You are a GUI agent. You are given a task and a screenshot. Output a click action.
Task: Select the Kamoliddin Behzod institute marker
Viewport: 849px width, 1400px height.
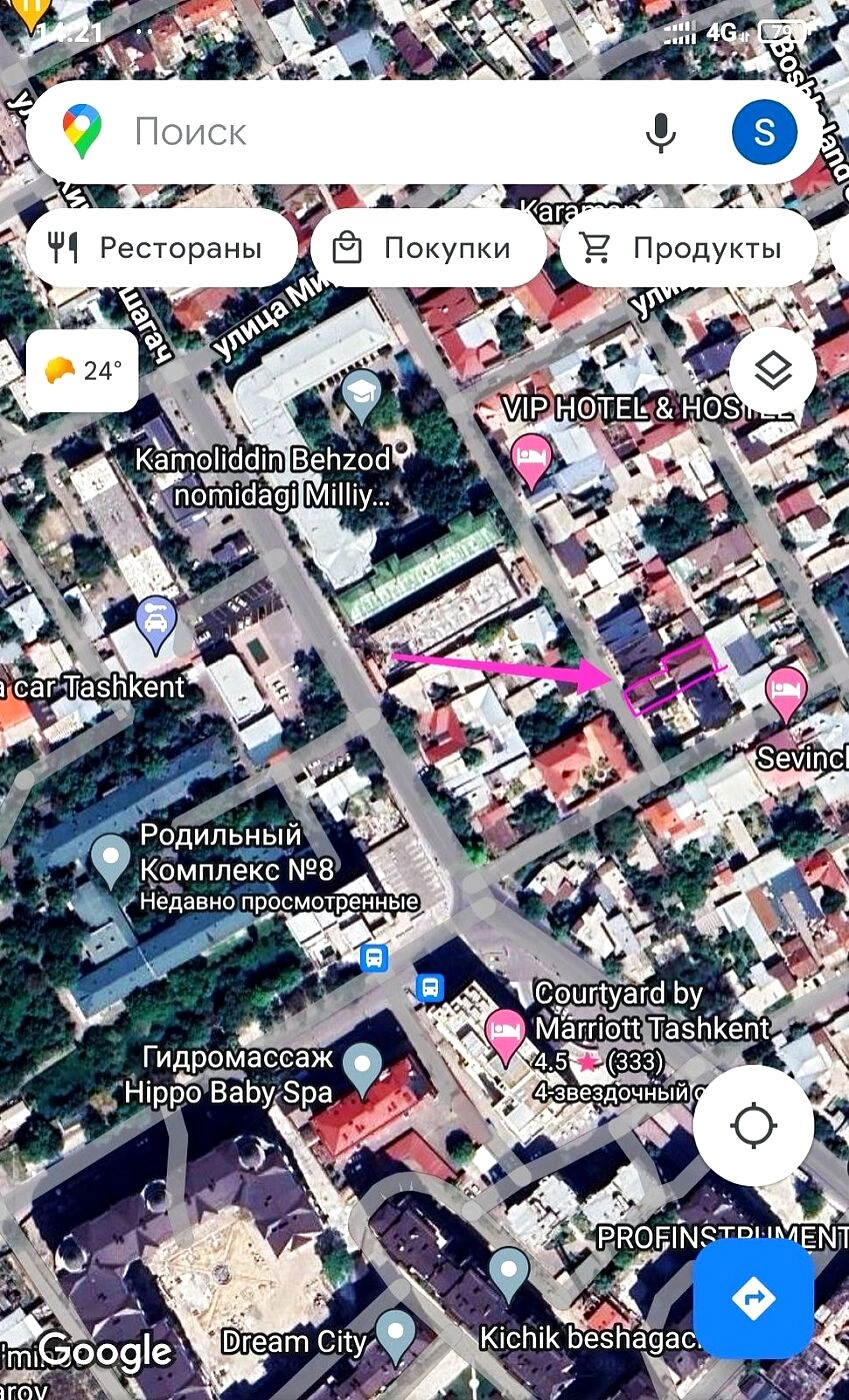(x=361, y=395)
